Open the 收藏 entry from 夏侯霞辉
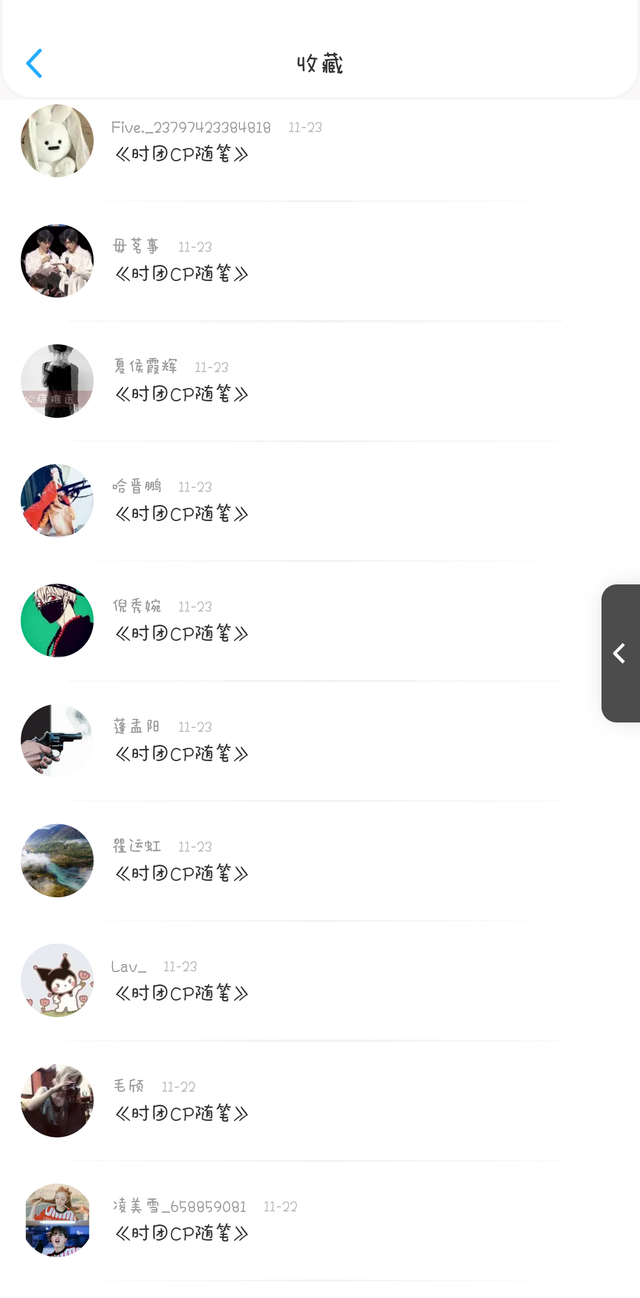 181,394
